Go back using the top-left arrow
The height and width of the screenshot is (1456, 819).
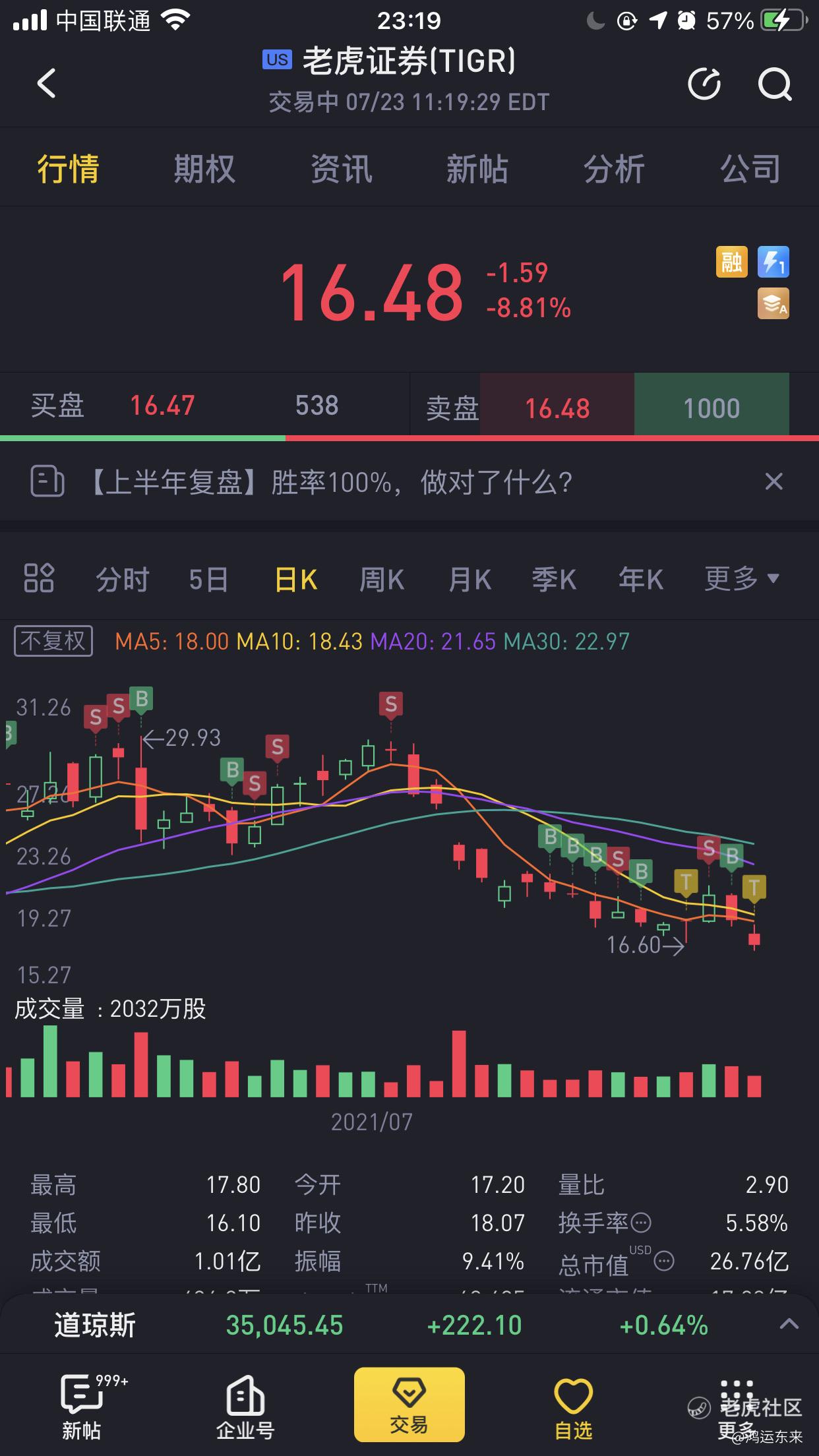coord(46,84)
